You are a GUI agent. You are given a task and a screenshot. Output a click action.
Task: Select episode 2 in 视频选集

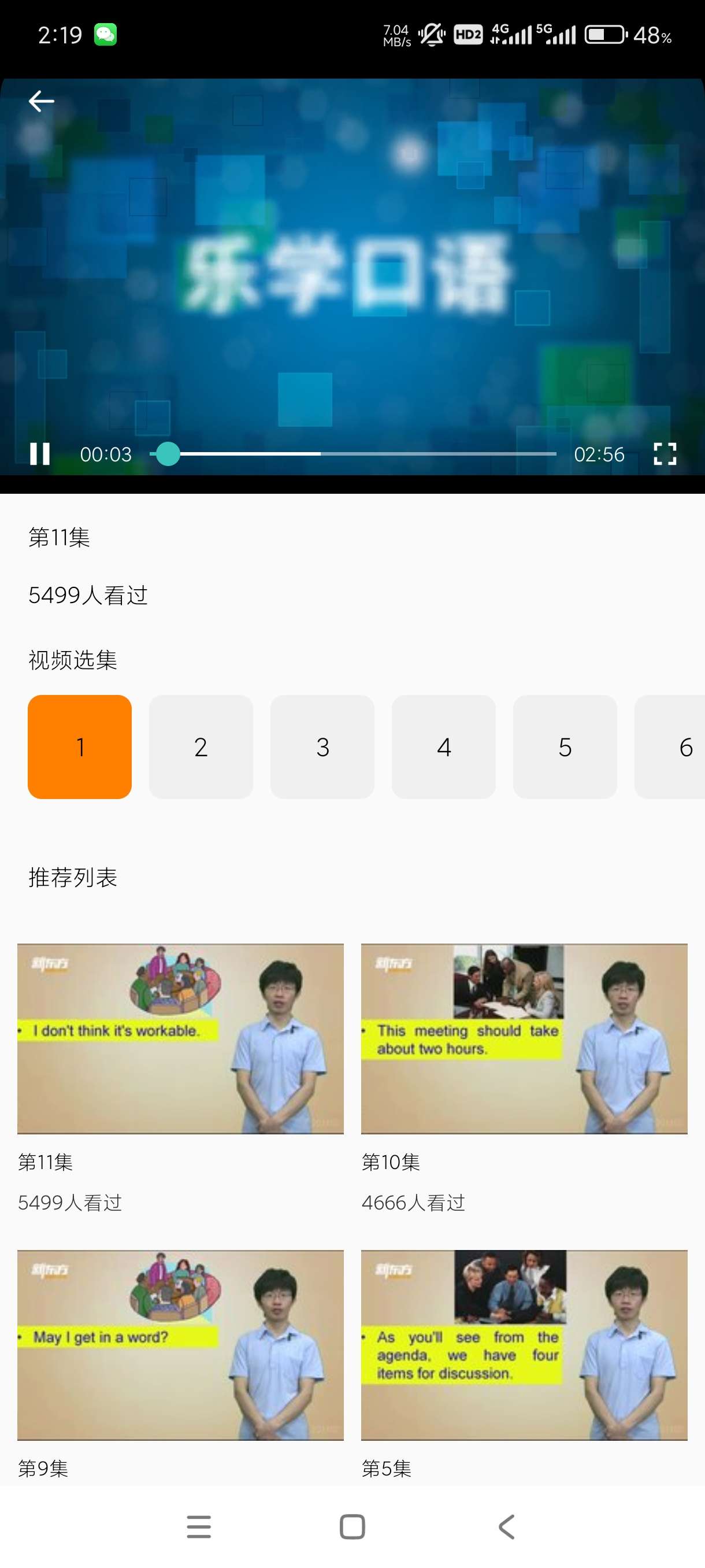pos(201,747)
